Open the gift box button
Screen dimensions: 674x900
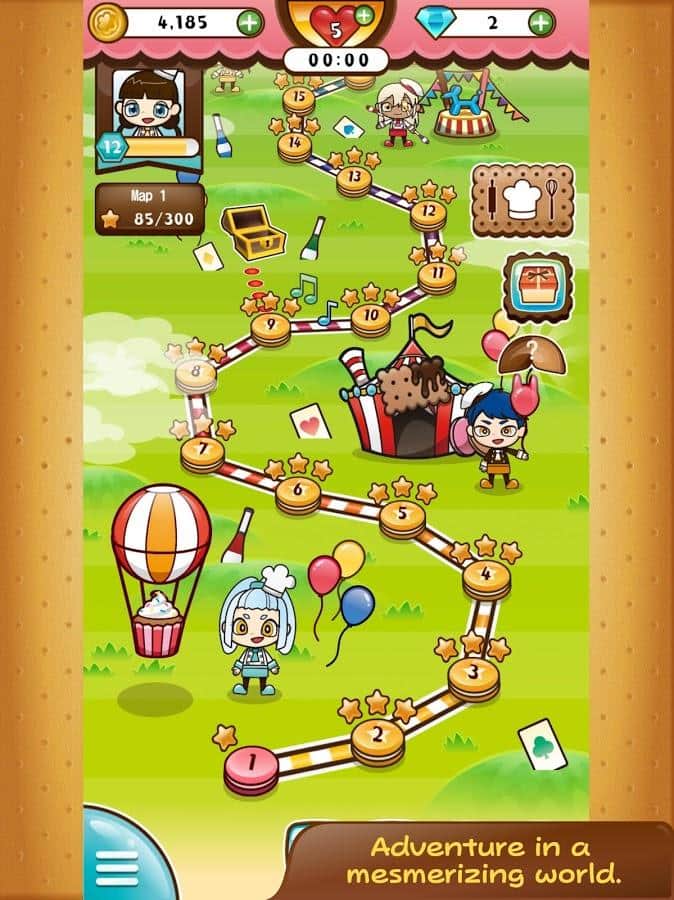537,286
